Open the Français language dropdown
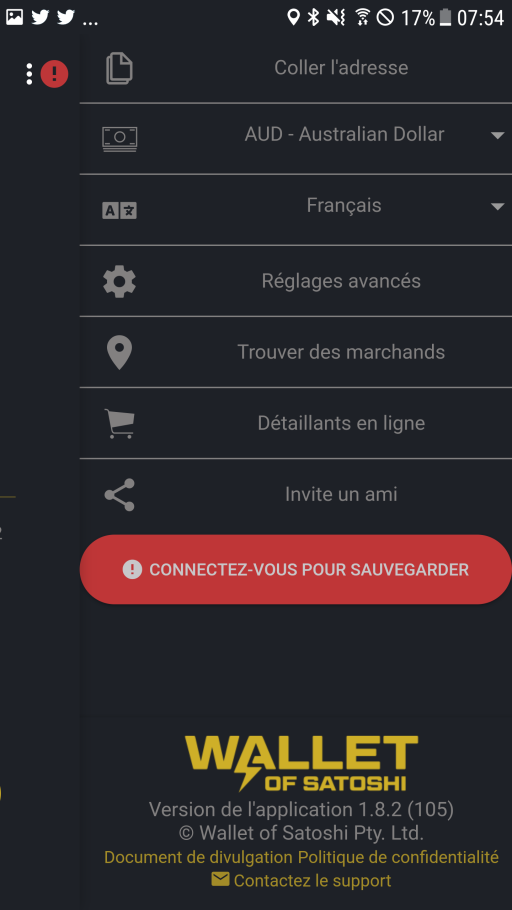This screenshot has height=910, width=512. pos(295,209)
